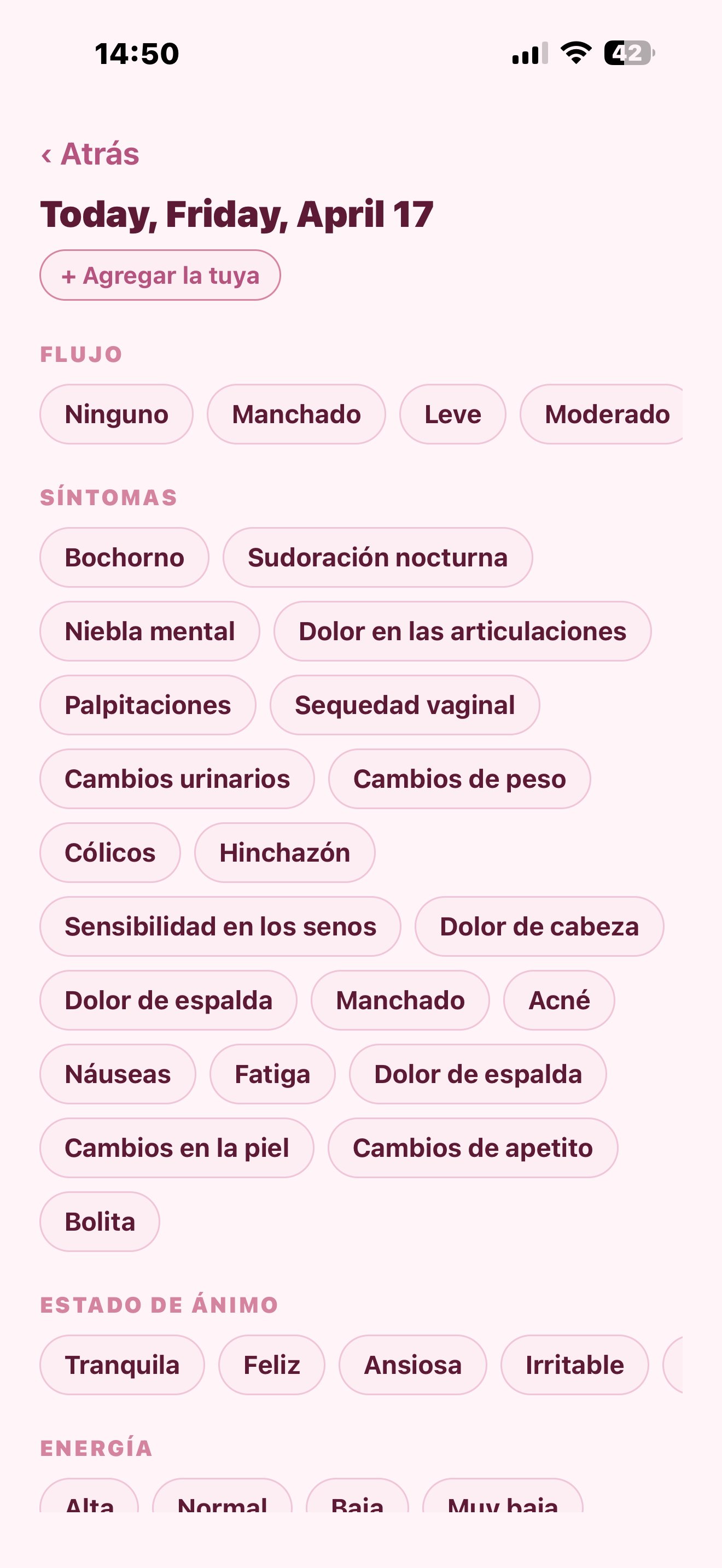The image size is (722, 1568).
Task: Enable the Niebla mental symptom
Action: [x=150, y=631]
